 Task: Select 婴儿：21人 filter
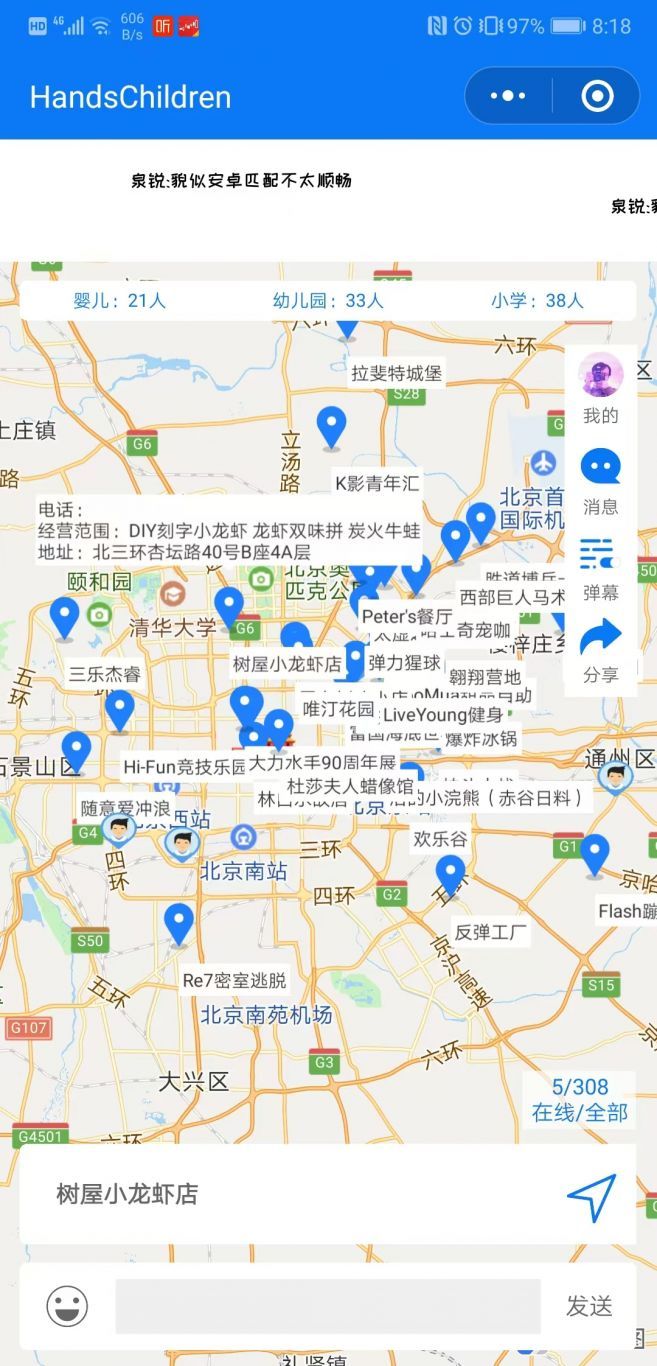pos(119,300)
